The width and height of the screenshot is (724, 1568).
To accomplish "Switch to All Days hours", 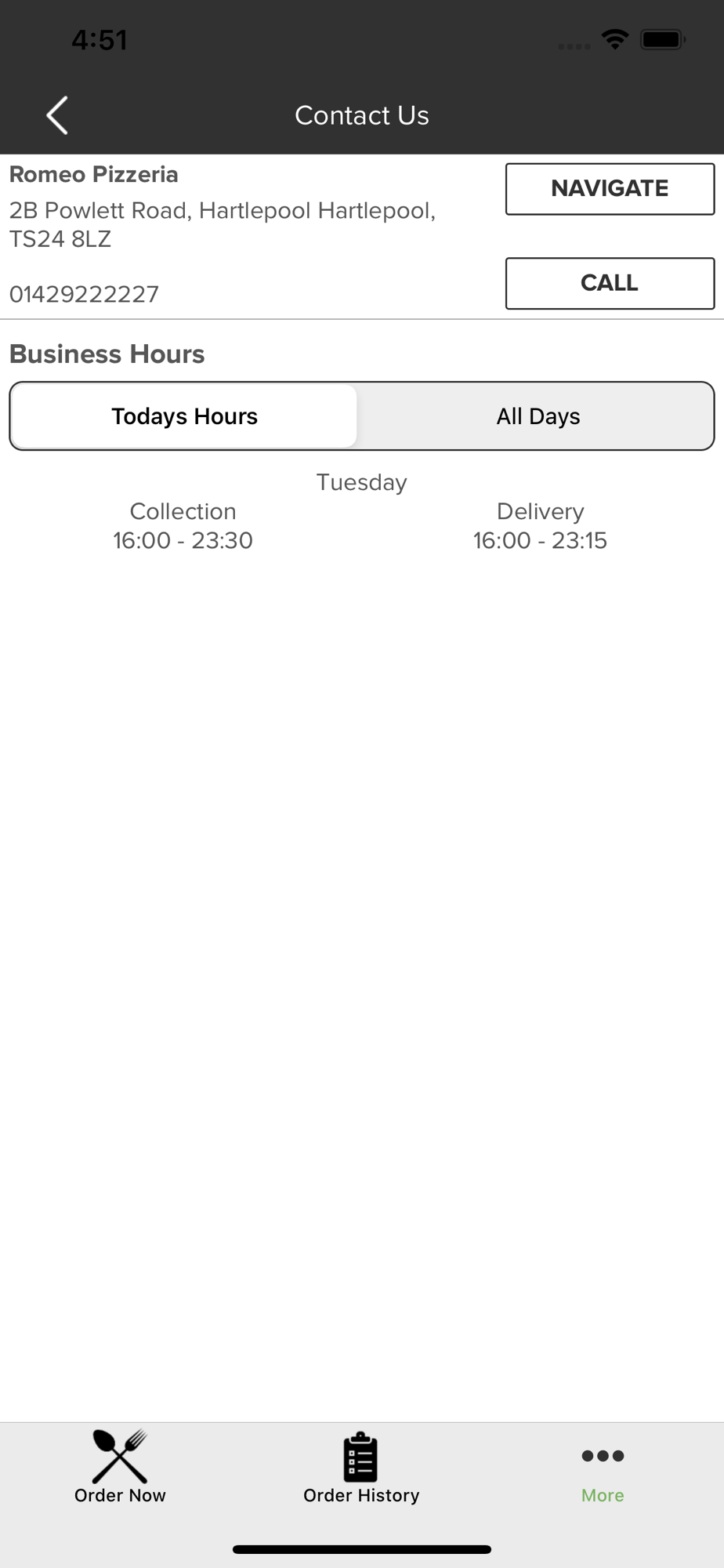I will (538, 416).
